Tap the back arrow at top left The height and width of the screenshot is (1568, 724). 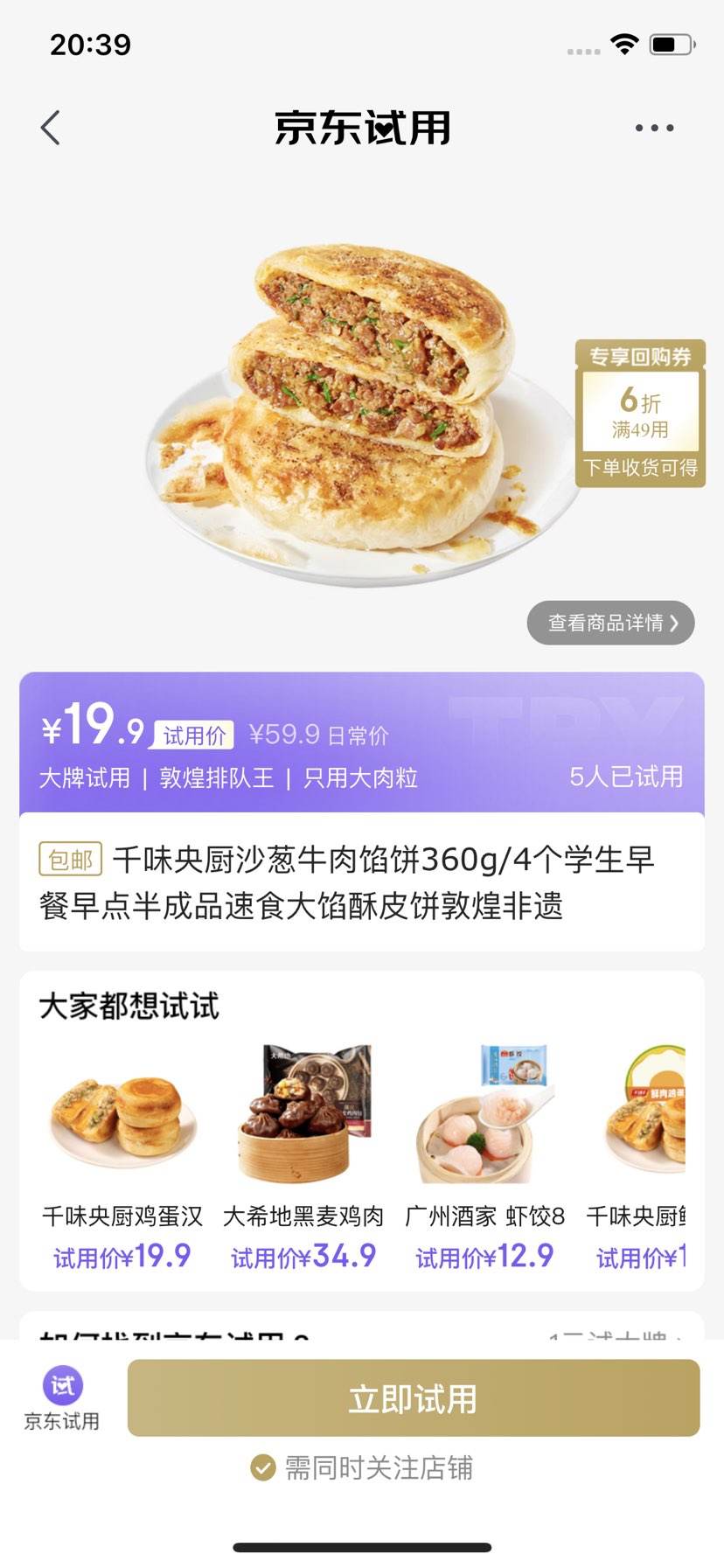[x=50, y=127]
